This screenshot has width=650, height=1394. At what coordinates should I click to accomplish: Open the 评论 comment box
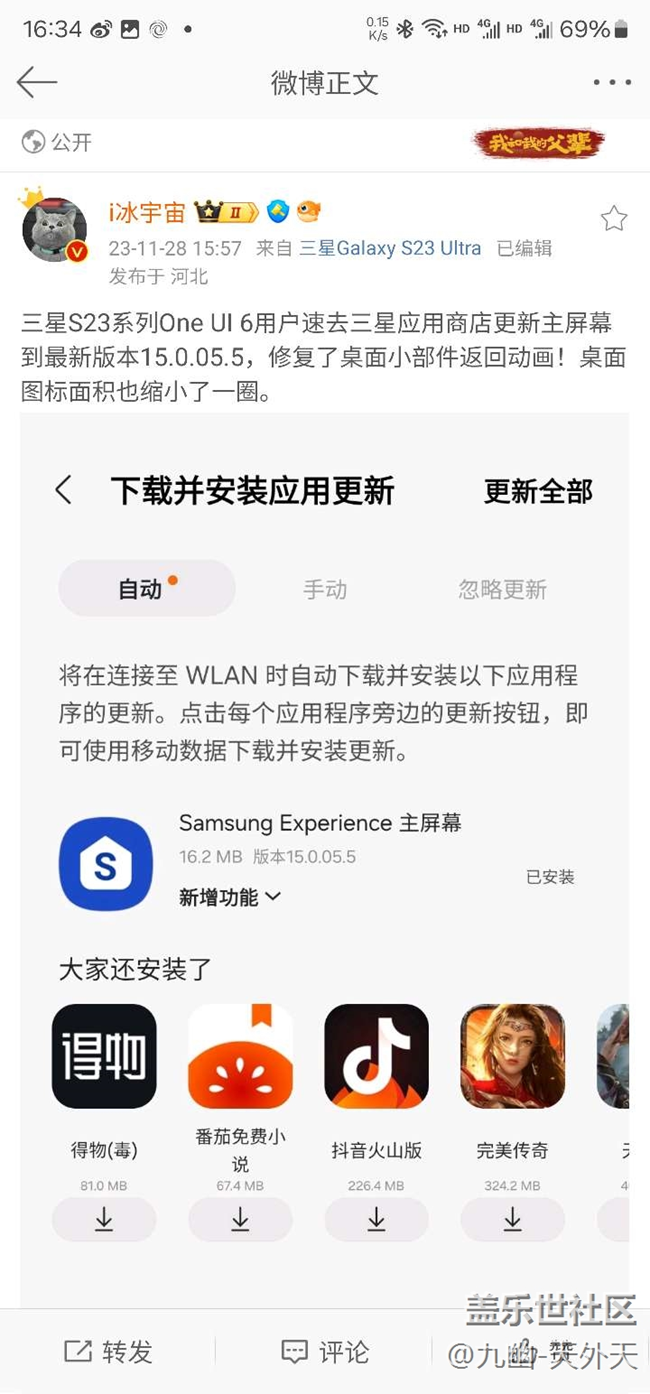click(x=325, y=1352)
